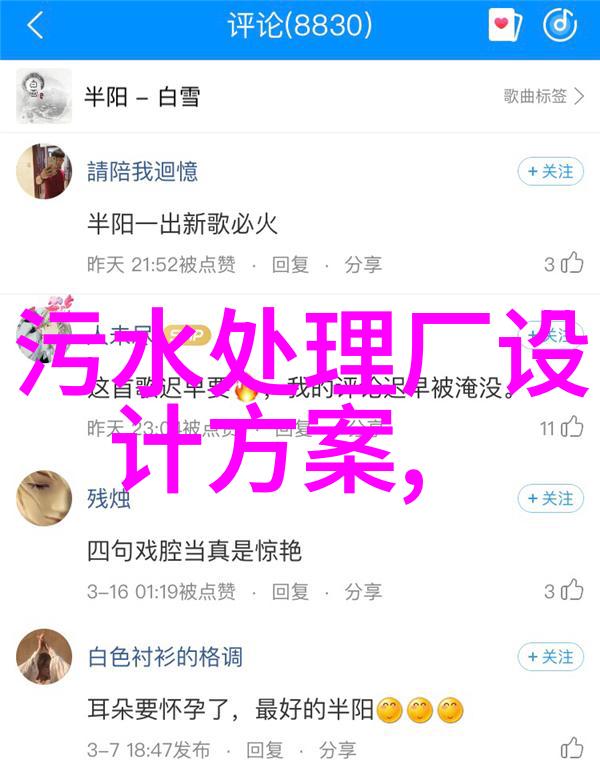The width and height of the screenshot is (600, 779).
Task: Follow user 残烛
Action: (x=550, y=498)
